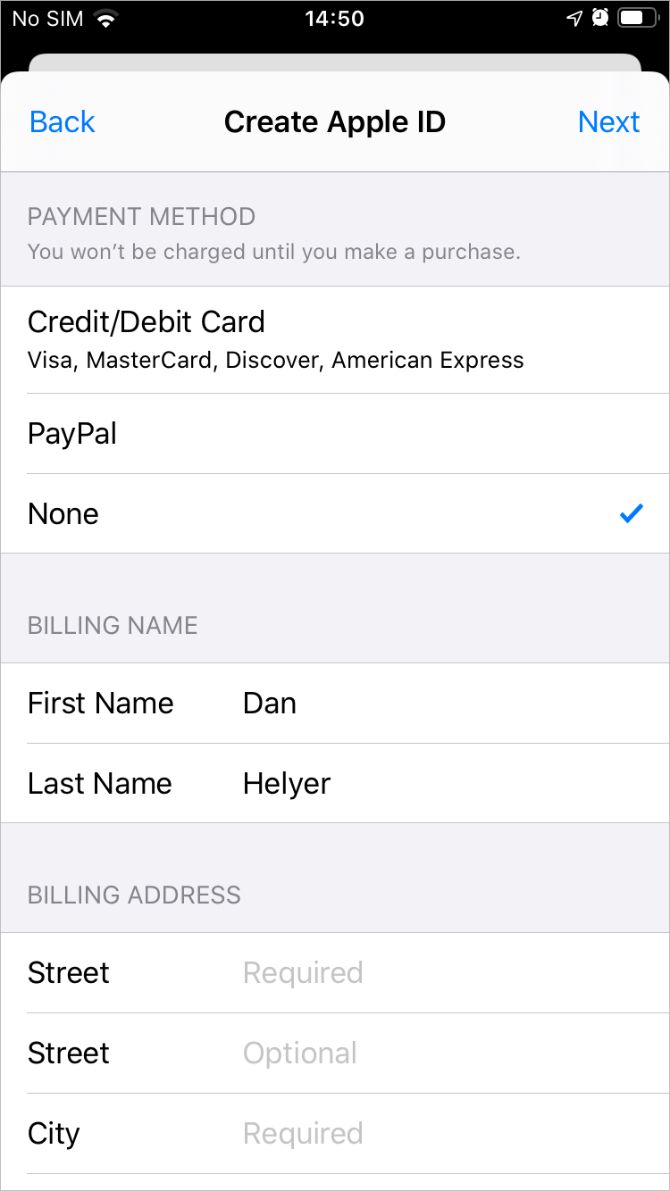Choose PayPal as payment method
This screenshot has width=670, height=1191.
tap(335, 434)
